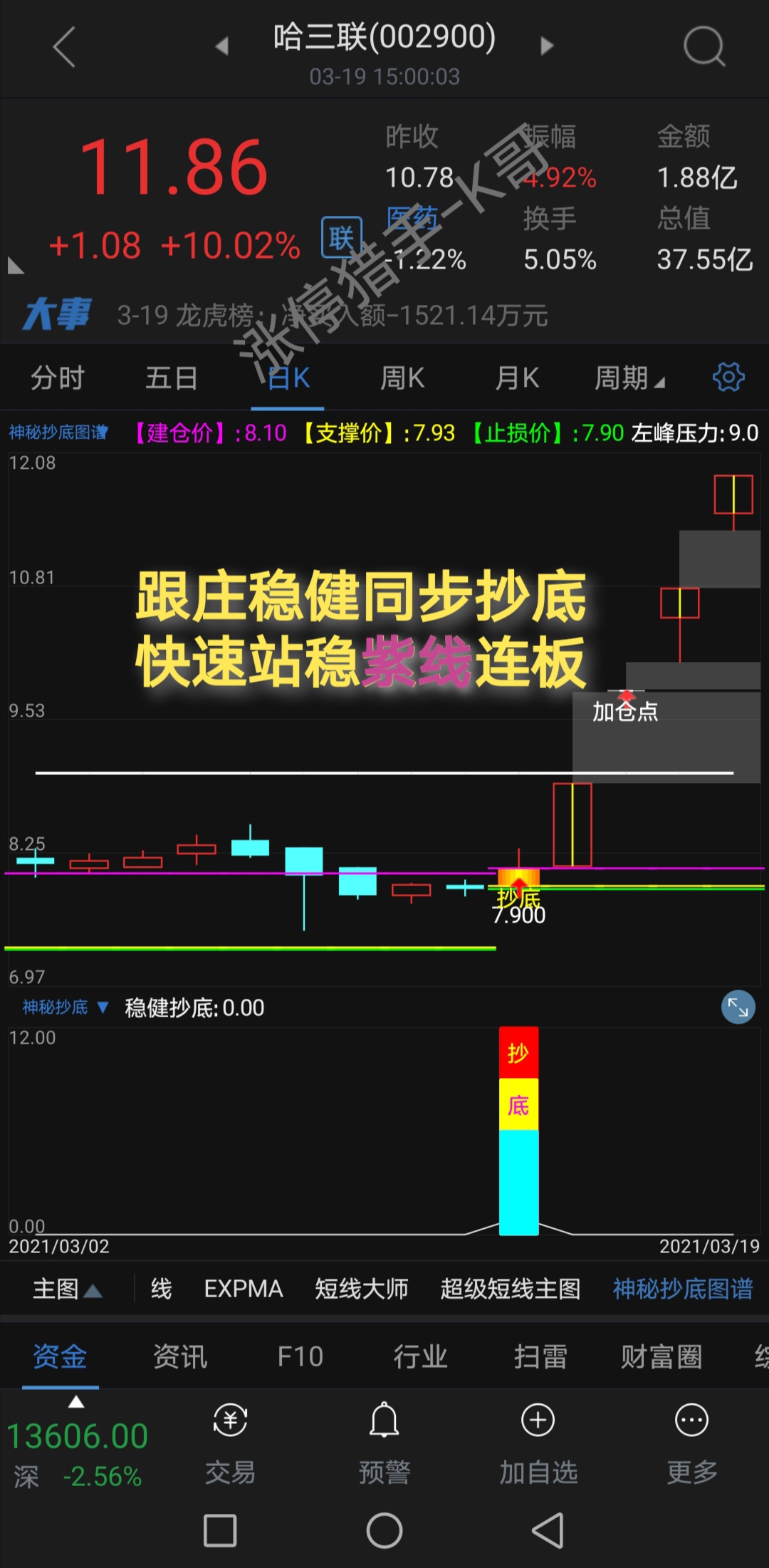Switch to the previous stock
This screenshot has height=1568, width=769.
coord(222,47)
